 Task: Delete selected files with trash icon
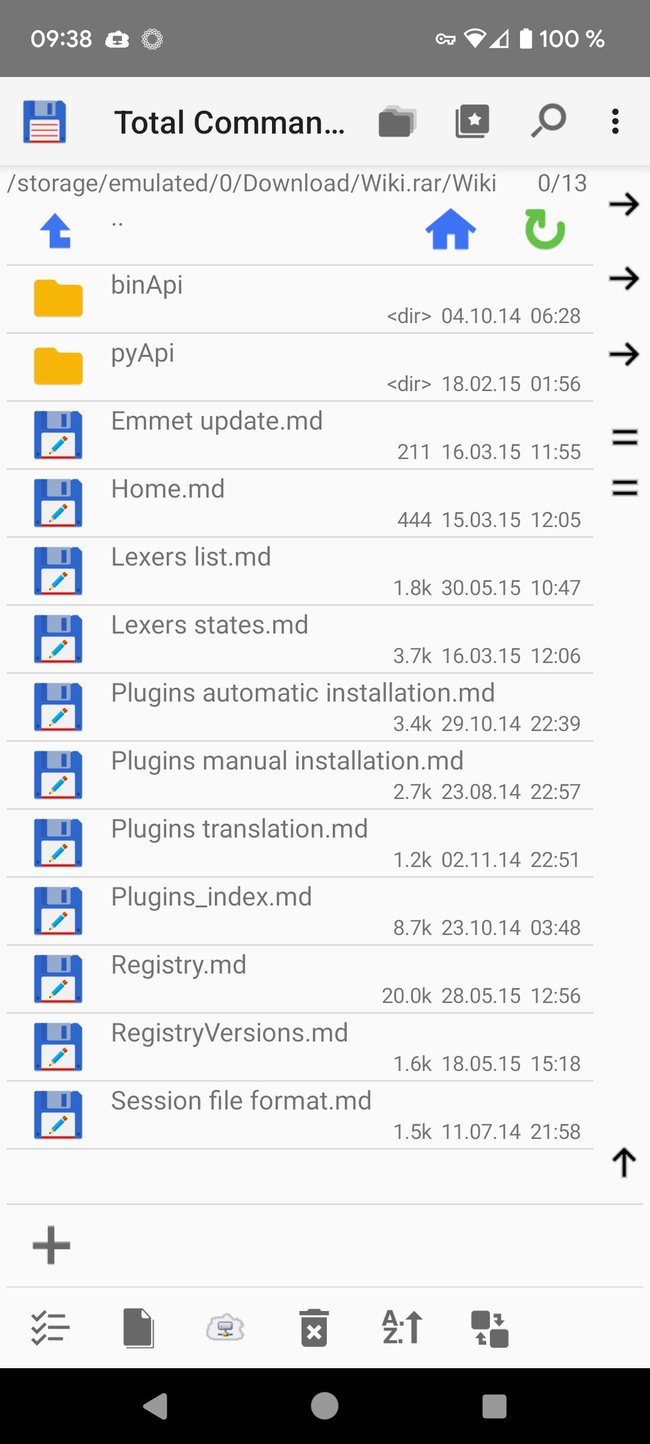314,1328
